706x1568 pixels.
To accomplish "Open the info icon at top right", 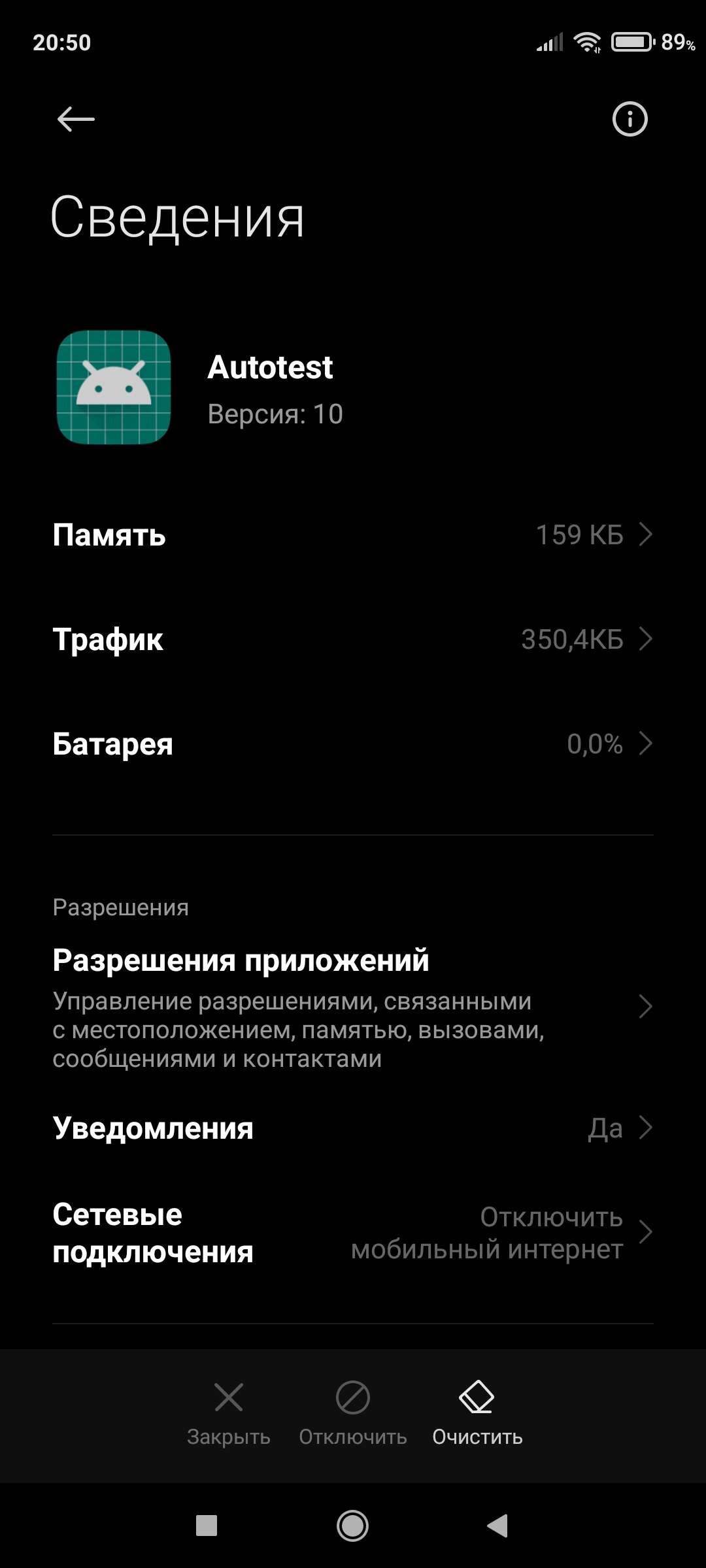I will (x=630, y=119).
